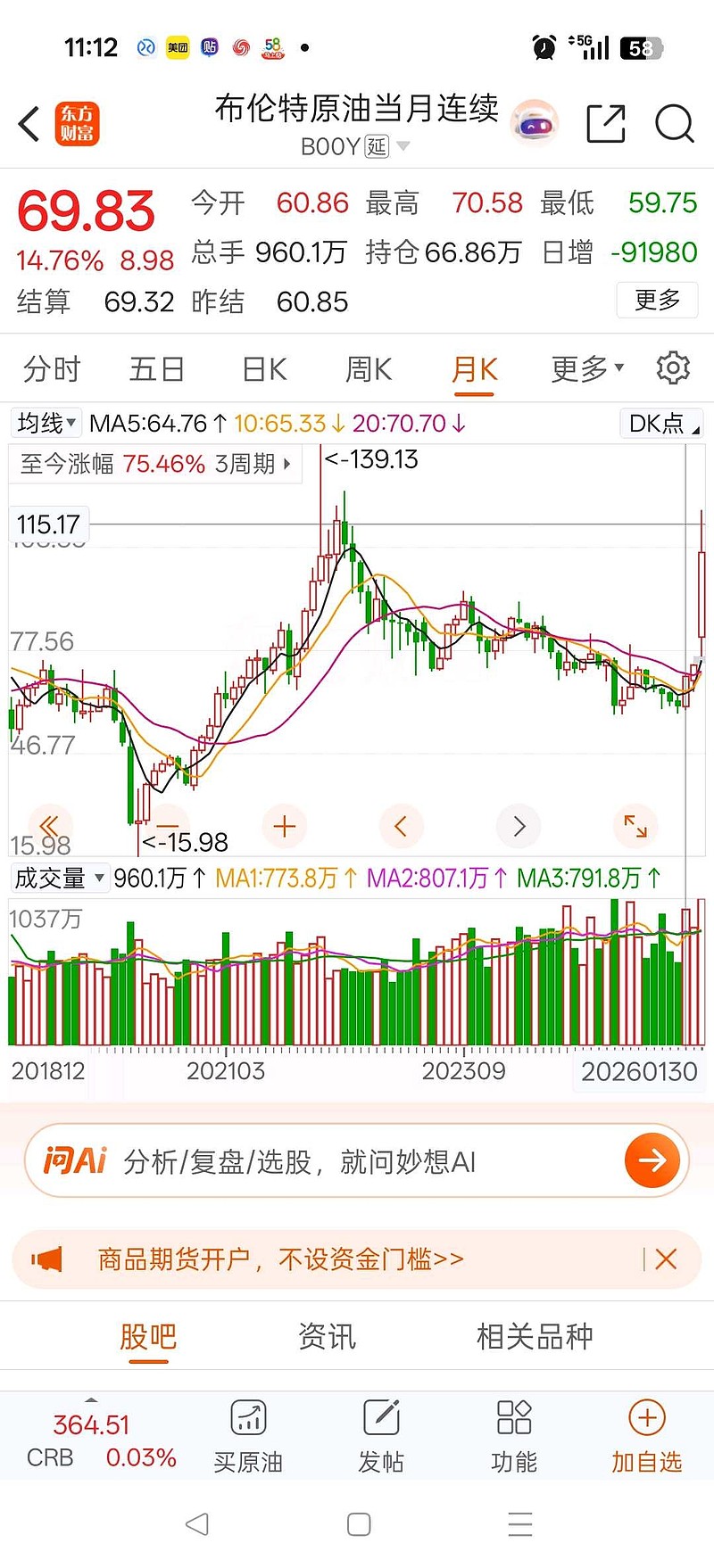This screenshot has width=714, height=1568.
Task: Open the search magnifier
Action: click(x=674, y=124)
